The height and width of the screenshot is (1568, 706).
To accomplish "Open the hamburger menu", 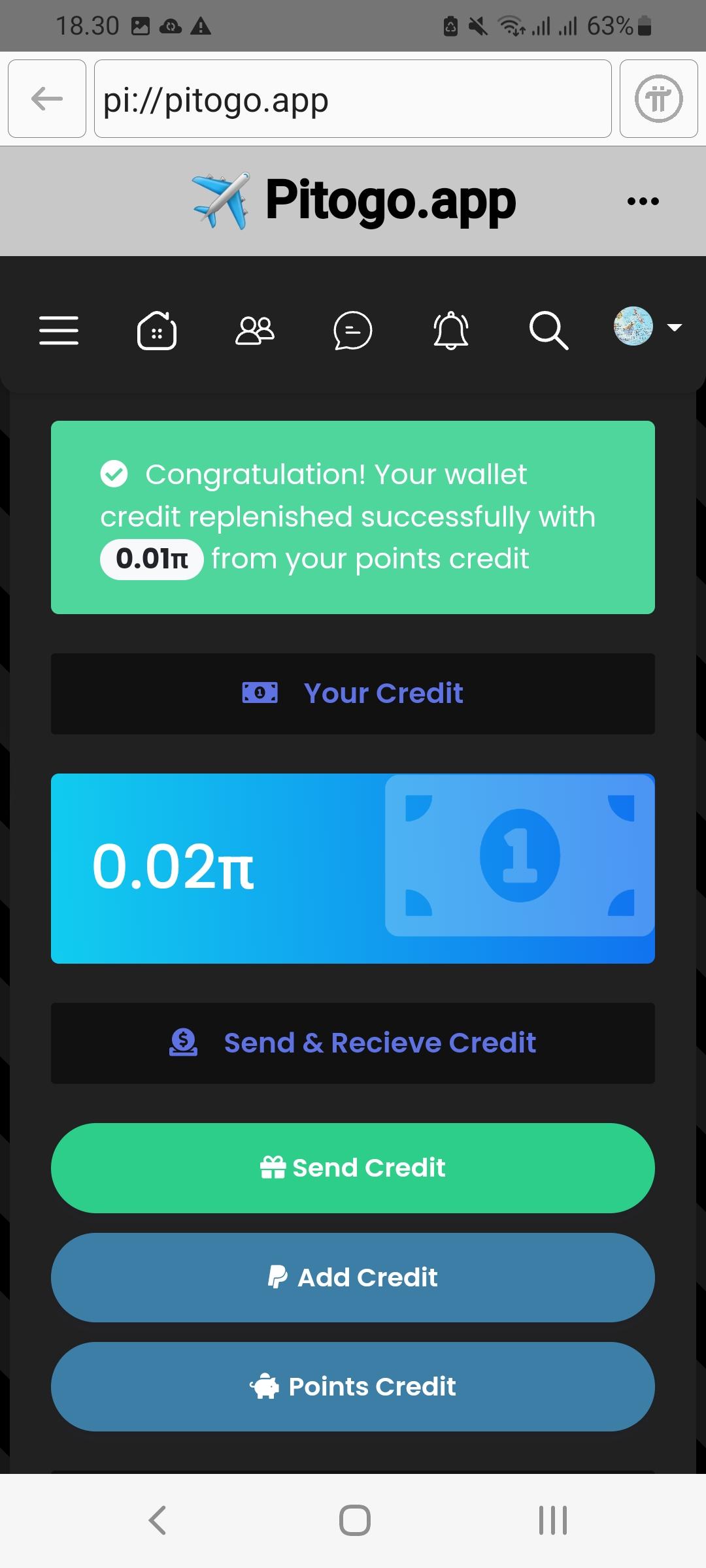I will [x=59, y=330].
